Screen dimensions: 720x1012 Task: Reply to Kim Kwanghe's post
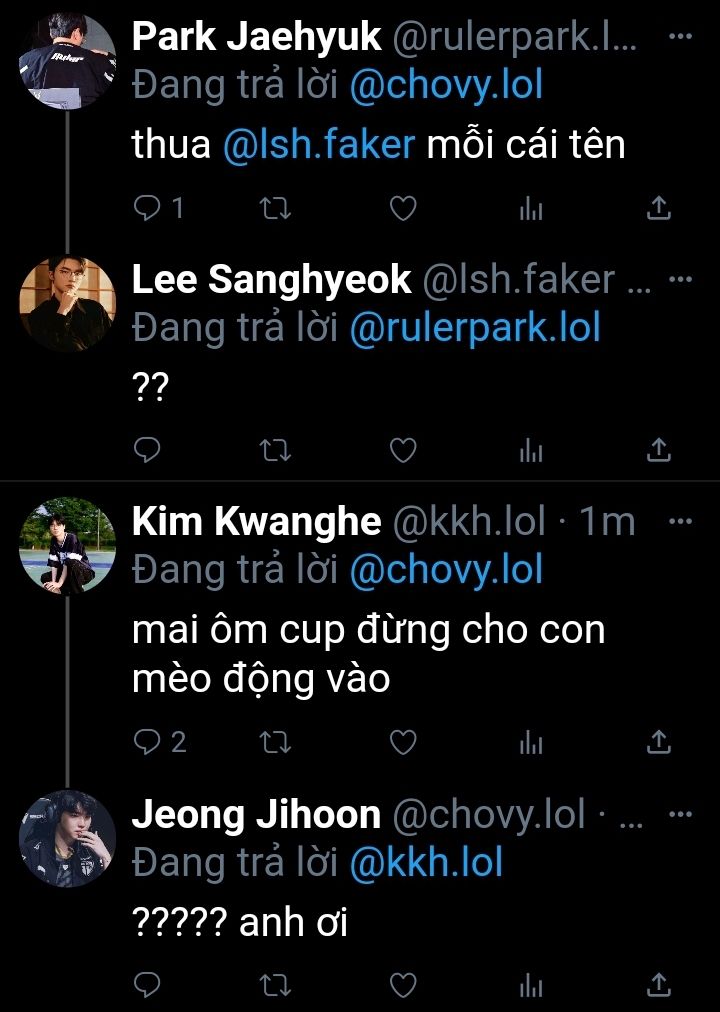148,742
